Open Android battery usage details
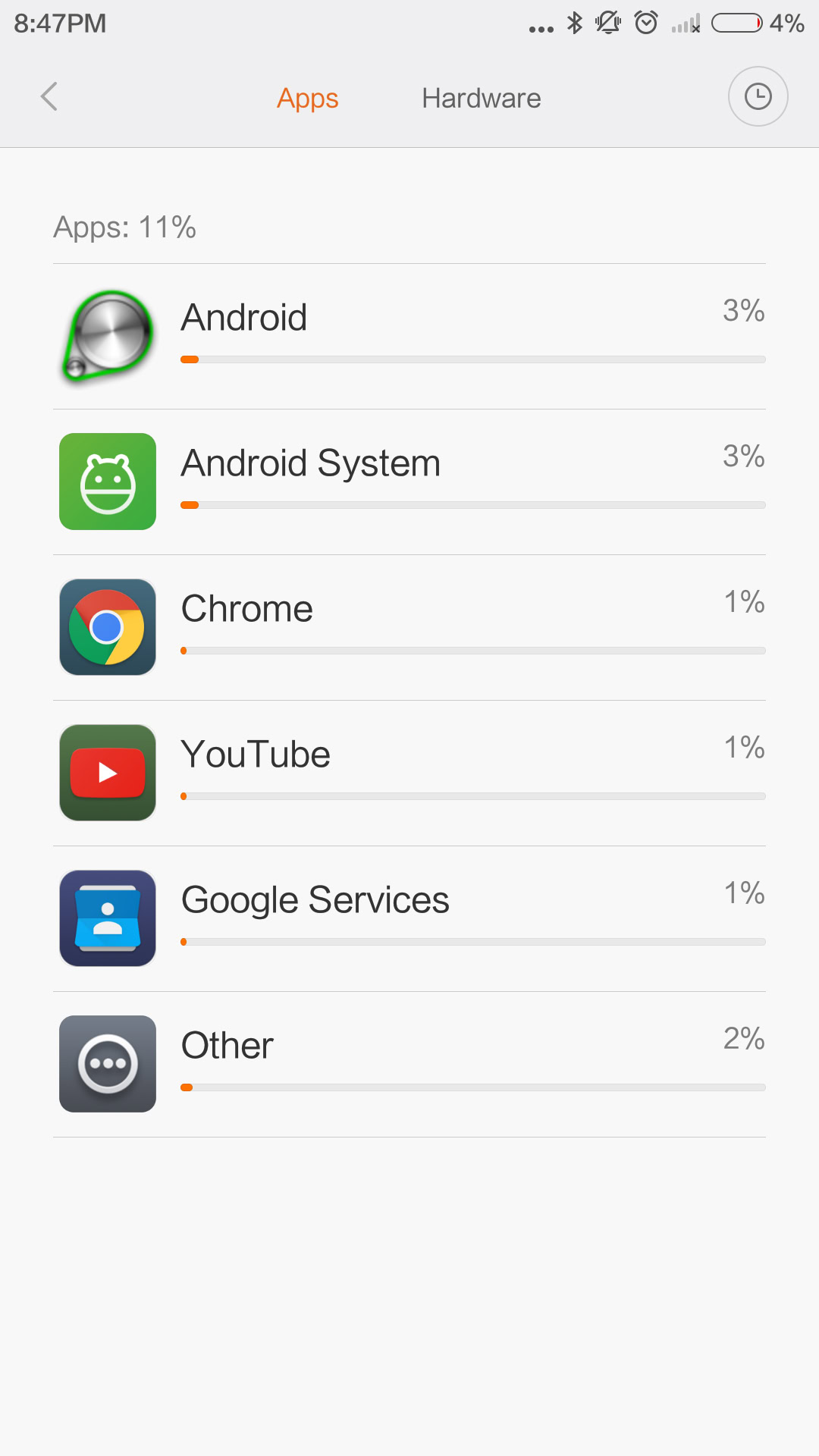 coord(409,337)
